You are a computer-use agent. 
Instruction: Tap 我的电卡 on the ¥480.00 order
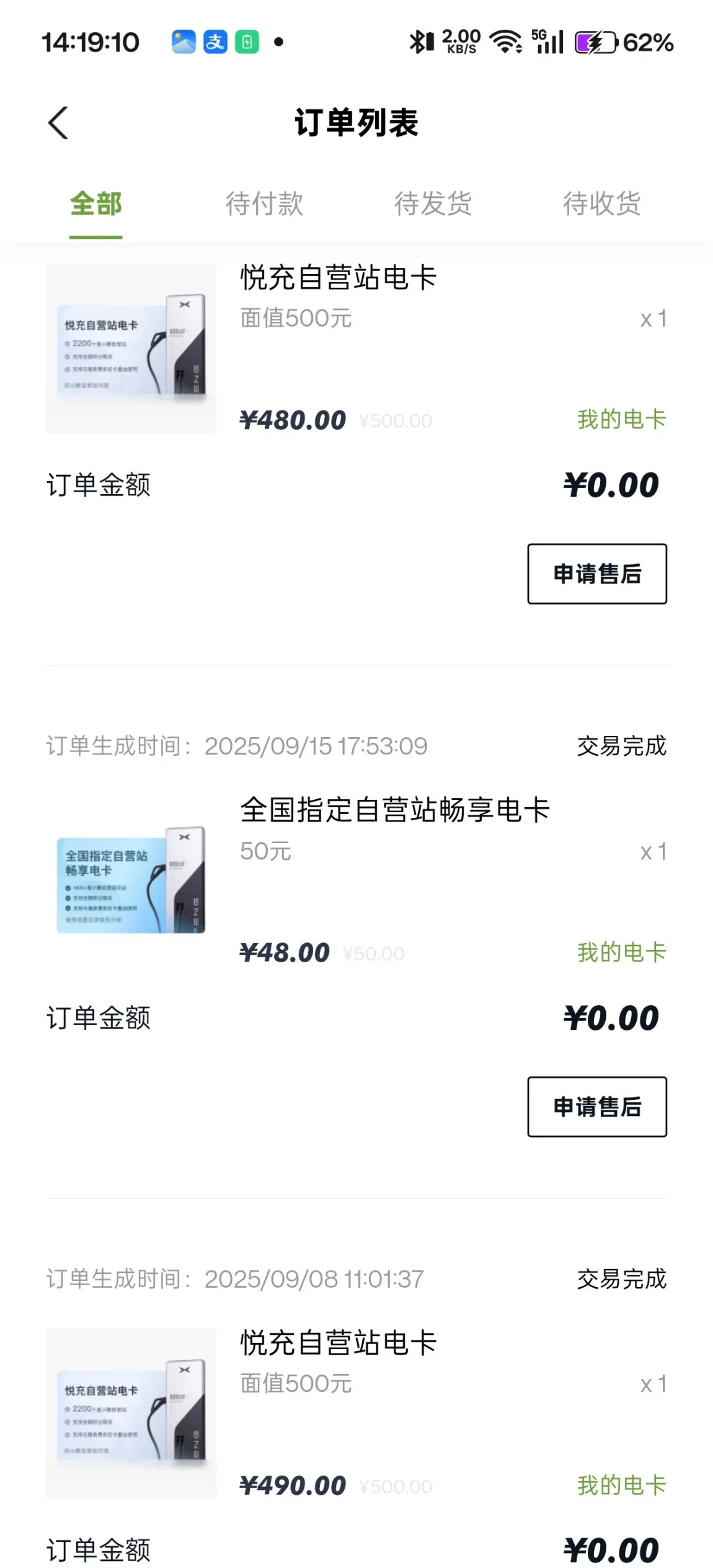point(621,420)
